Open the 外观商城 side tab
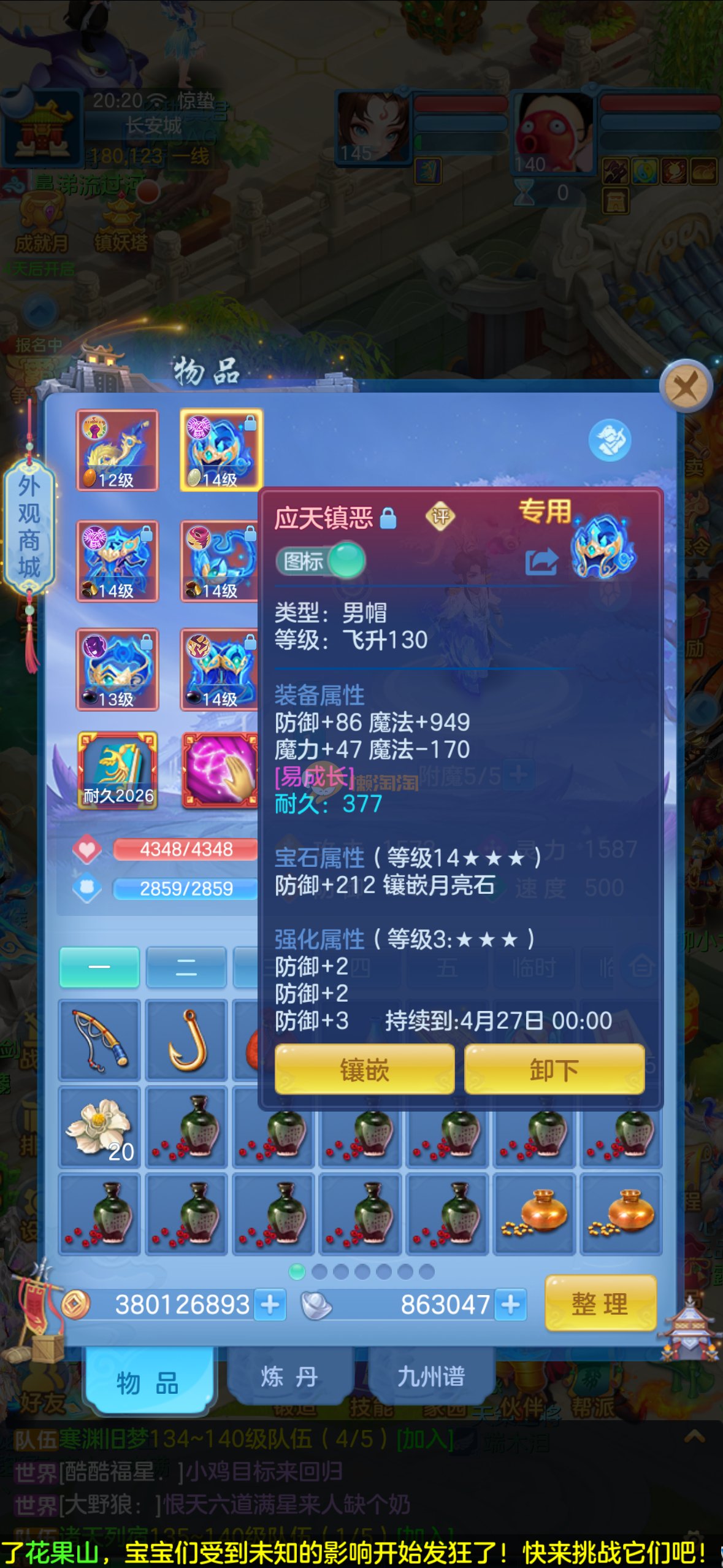Screen dimensions: 723x1568 click(x=29, y=526)
